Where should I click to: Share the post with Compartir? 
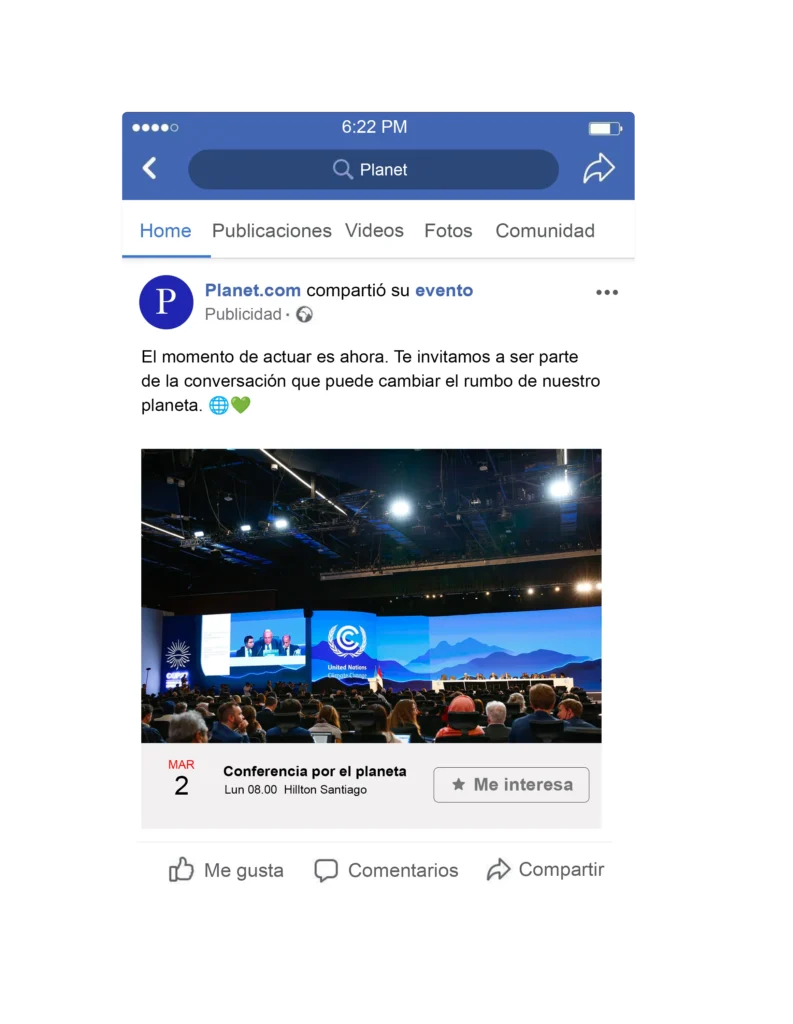(x=545, y=870)
